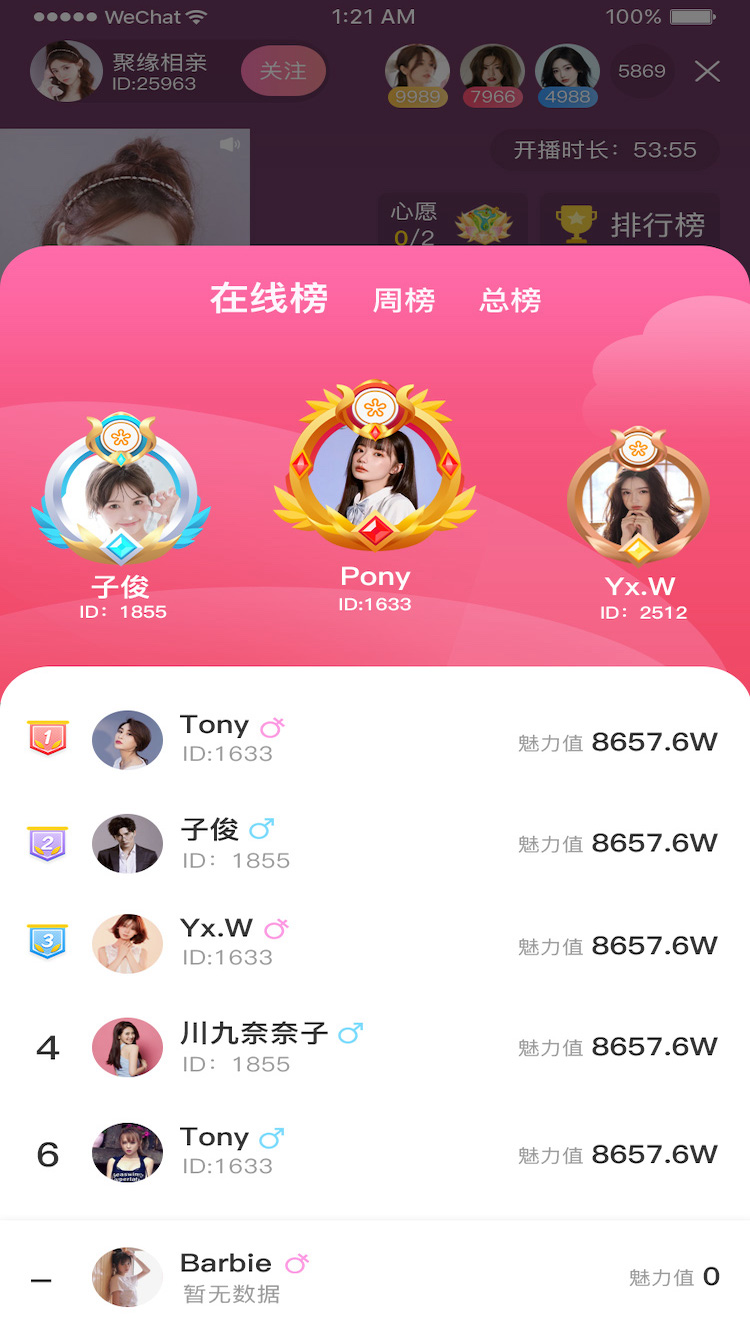Open rank 1 Tony's row
This screenshot has height=1334, width=750.
coord(375,740)
